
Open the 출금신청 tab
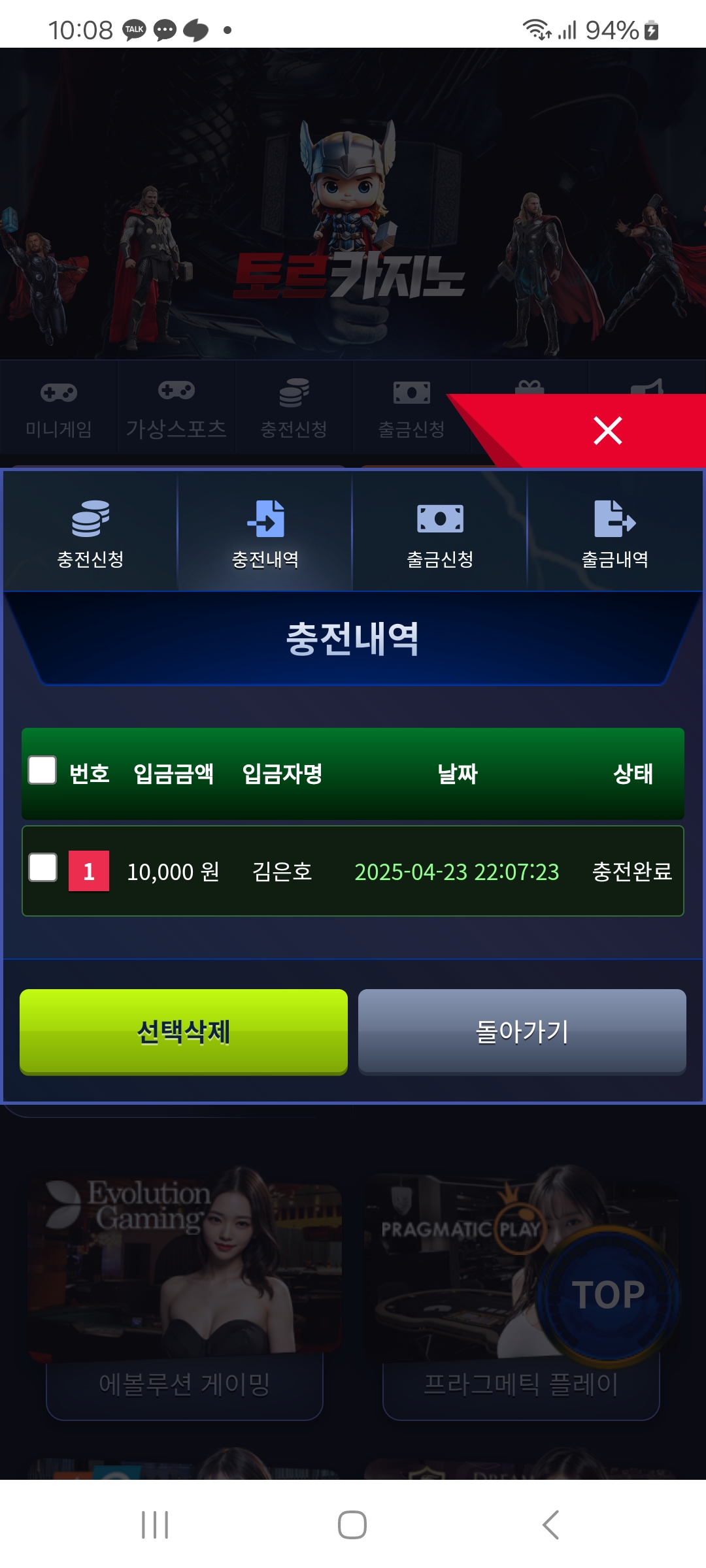(x=440, y=532)
